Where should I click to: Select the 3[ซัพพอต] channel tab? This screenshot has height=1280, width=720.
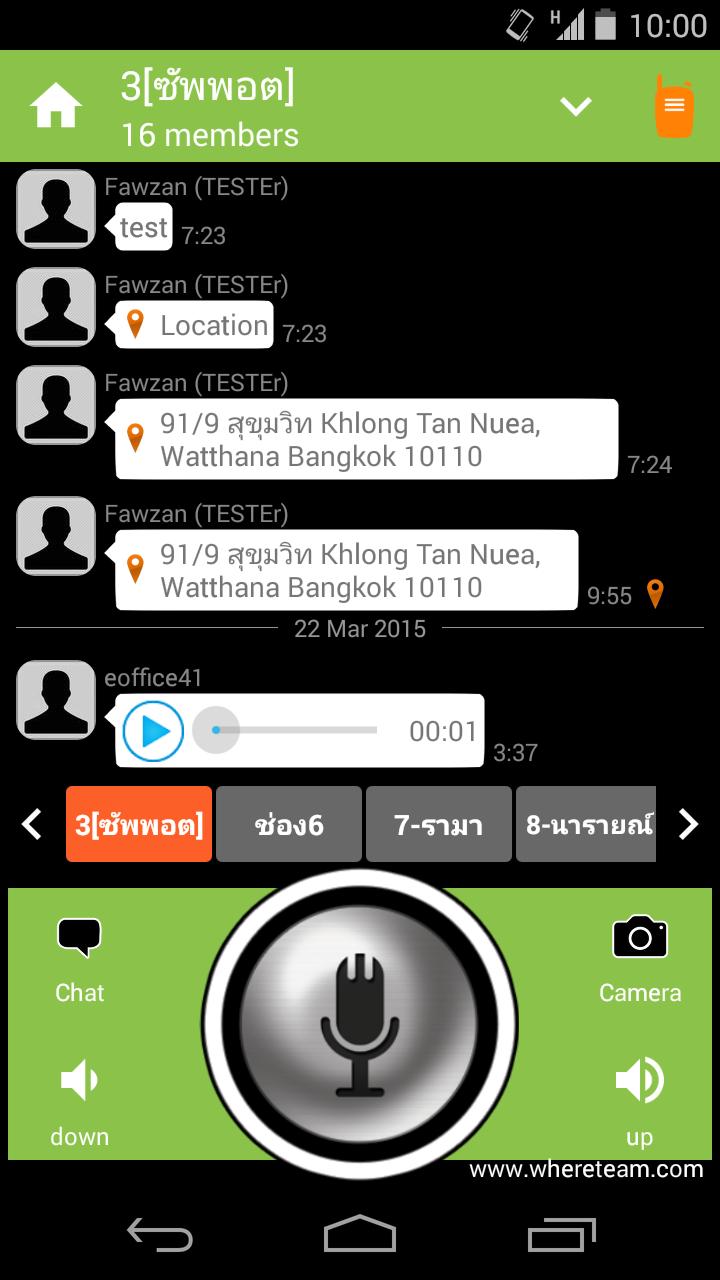[x=139, y=824]
